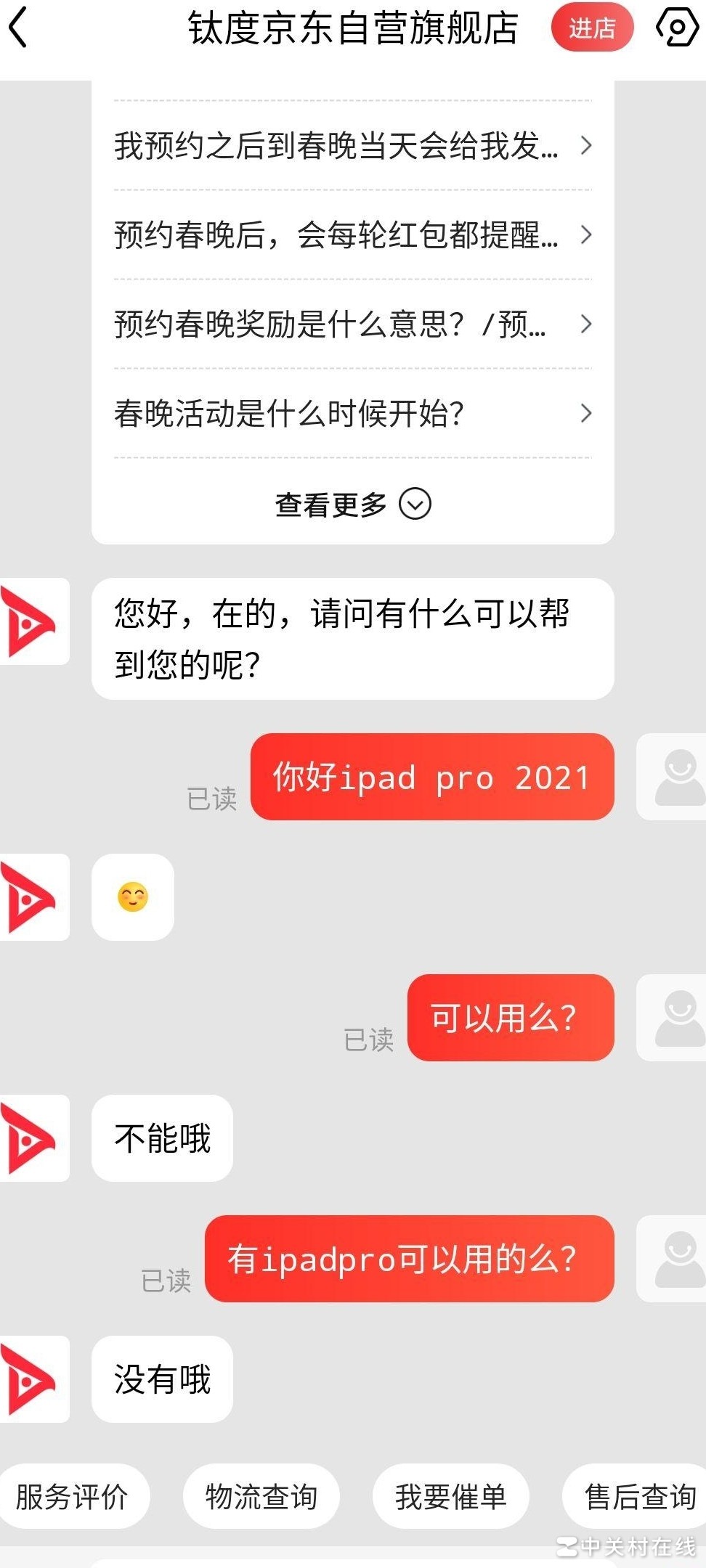
Task: Click the smiling emoji message bubble
Action: coord(132,898)
